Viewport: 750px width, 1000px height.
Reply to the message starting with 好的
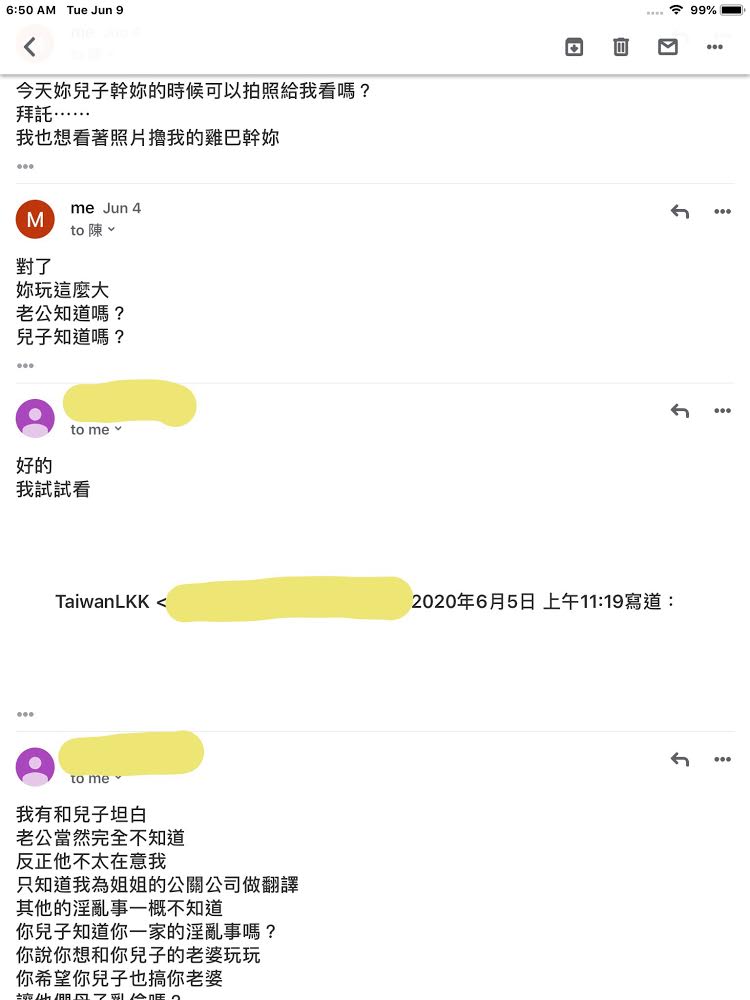pyautogui.click(x=680, y=411)
